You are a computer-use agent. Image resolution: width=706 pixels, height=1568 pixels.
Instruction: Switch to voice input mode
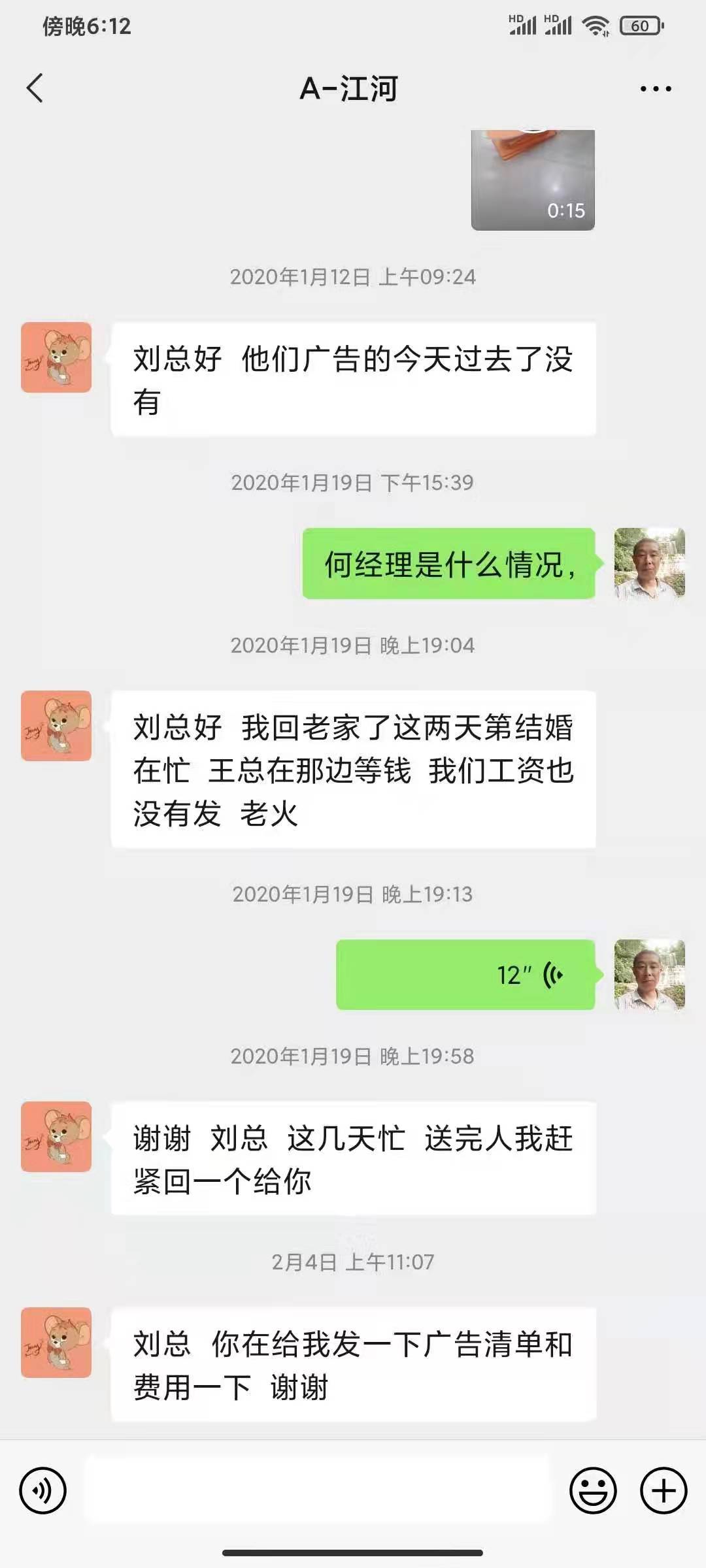coord(43,1491)
